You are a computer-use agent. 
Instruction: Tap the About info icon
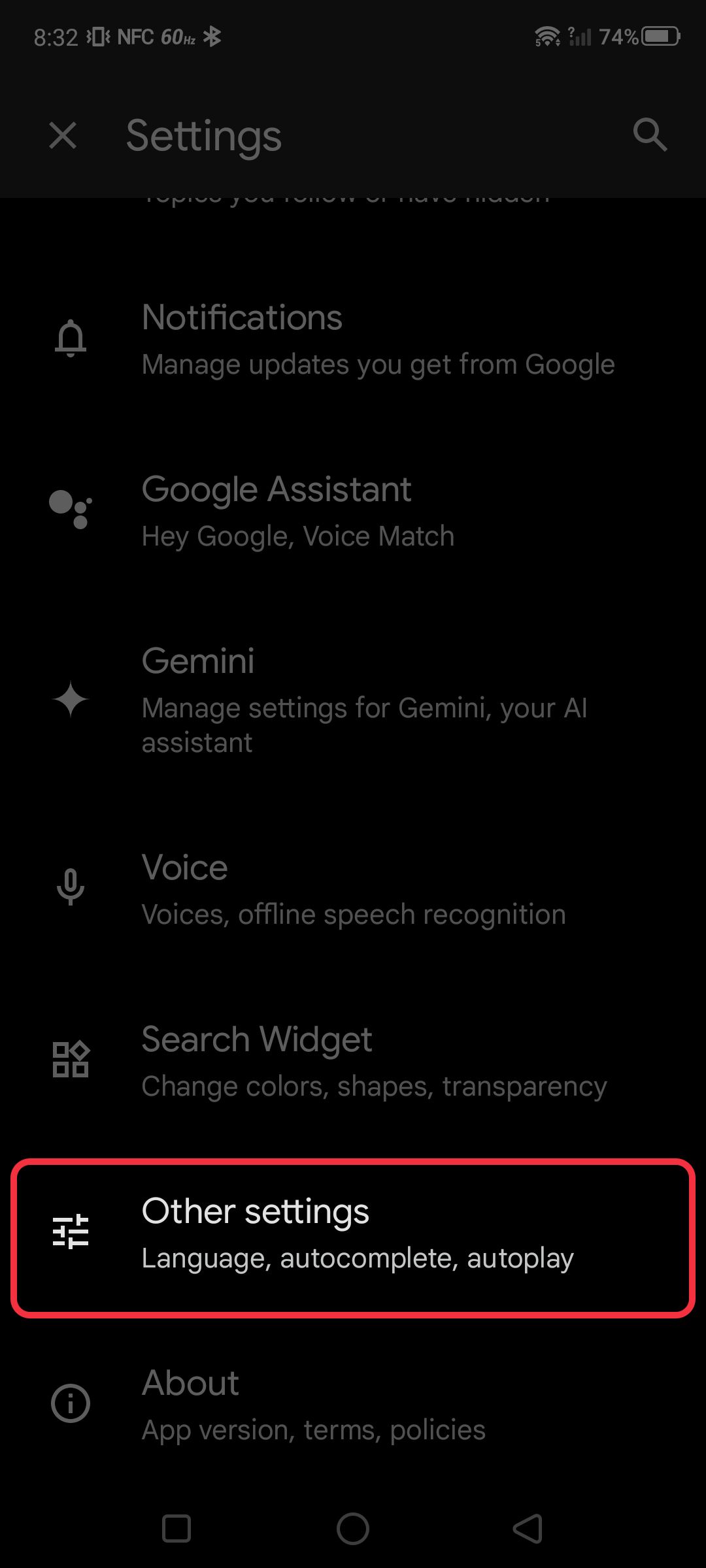pos(70,1403)
